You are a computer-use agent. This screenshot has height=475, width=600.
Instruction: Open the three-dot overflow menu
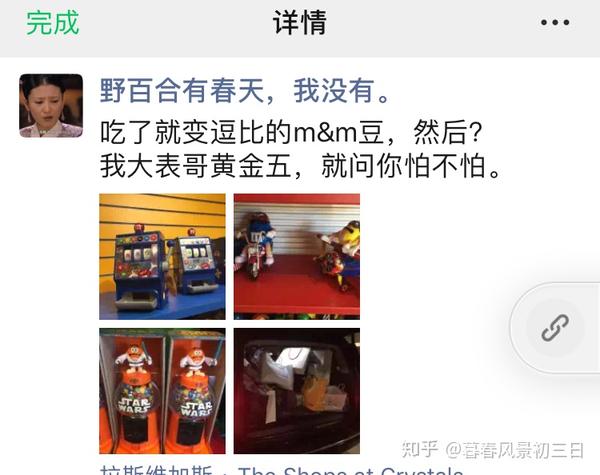555,23
